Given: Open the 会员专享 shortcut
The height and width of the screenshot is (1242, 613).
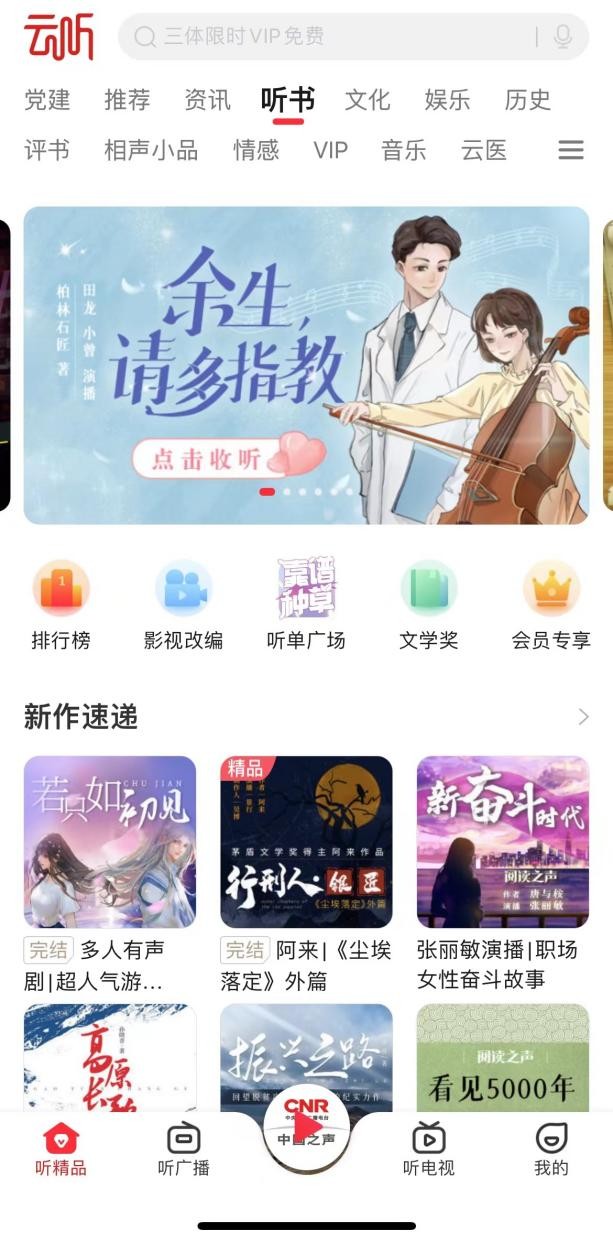Looking at the screenshot, I should 551,606.
